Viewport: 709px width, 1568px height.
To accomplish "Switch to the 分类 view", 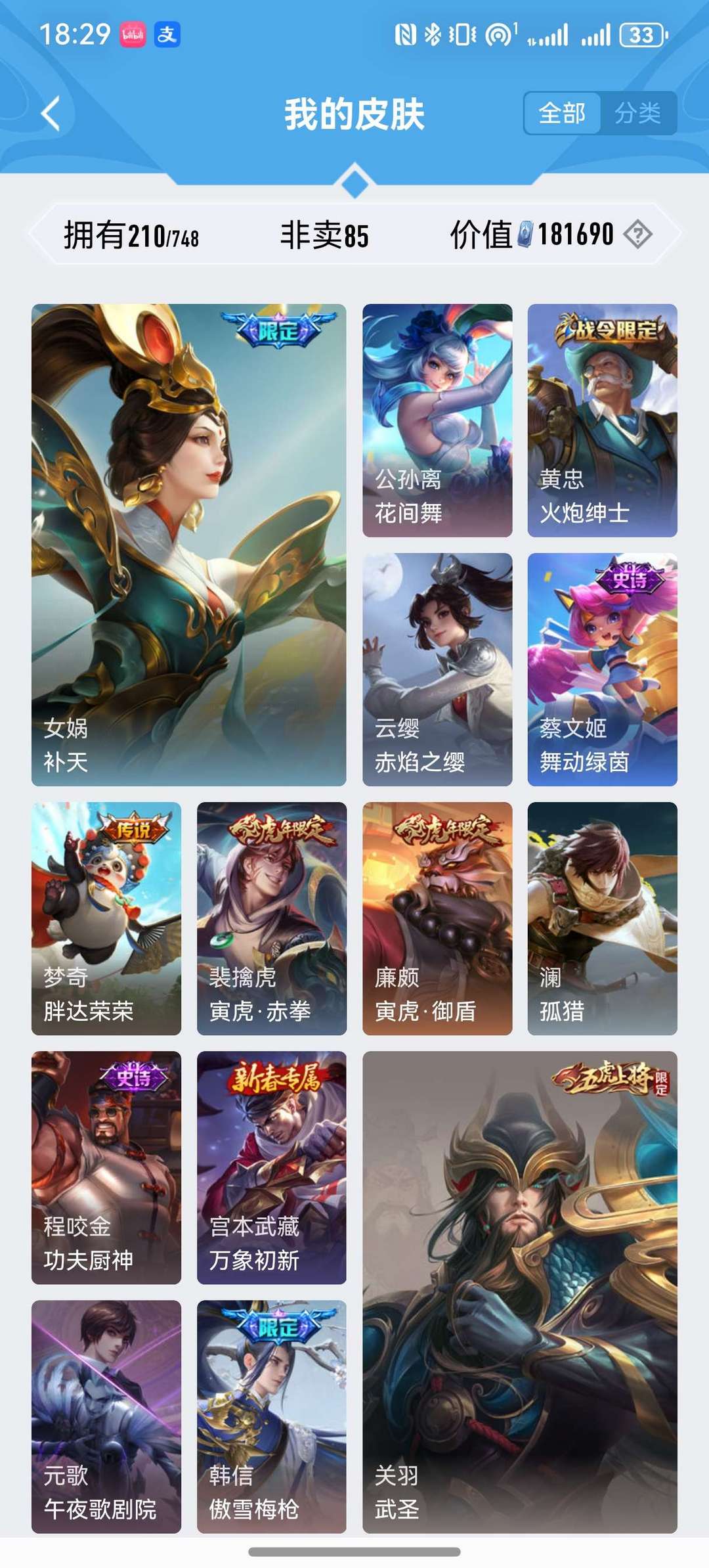I will click(x=637, y=113).
